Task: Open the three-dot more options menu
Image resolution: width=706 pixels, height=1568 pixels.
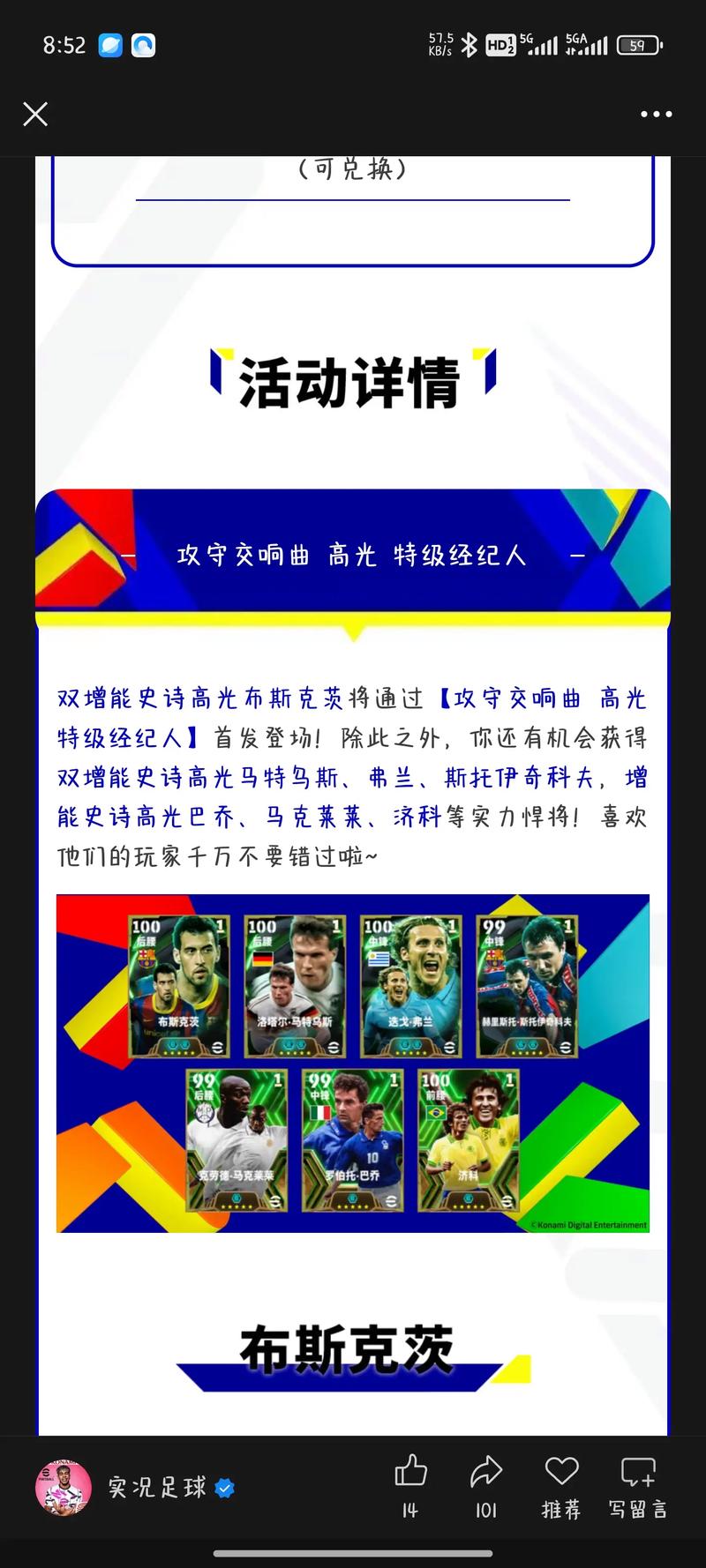Action: 655,115
